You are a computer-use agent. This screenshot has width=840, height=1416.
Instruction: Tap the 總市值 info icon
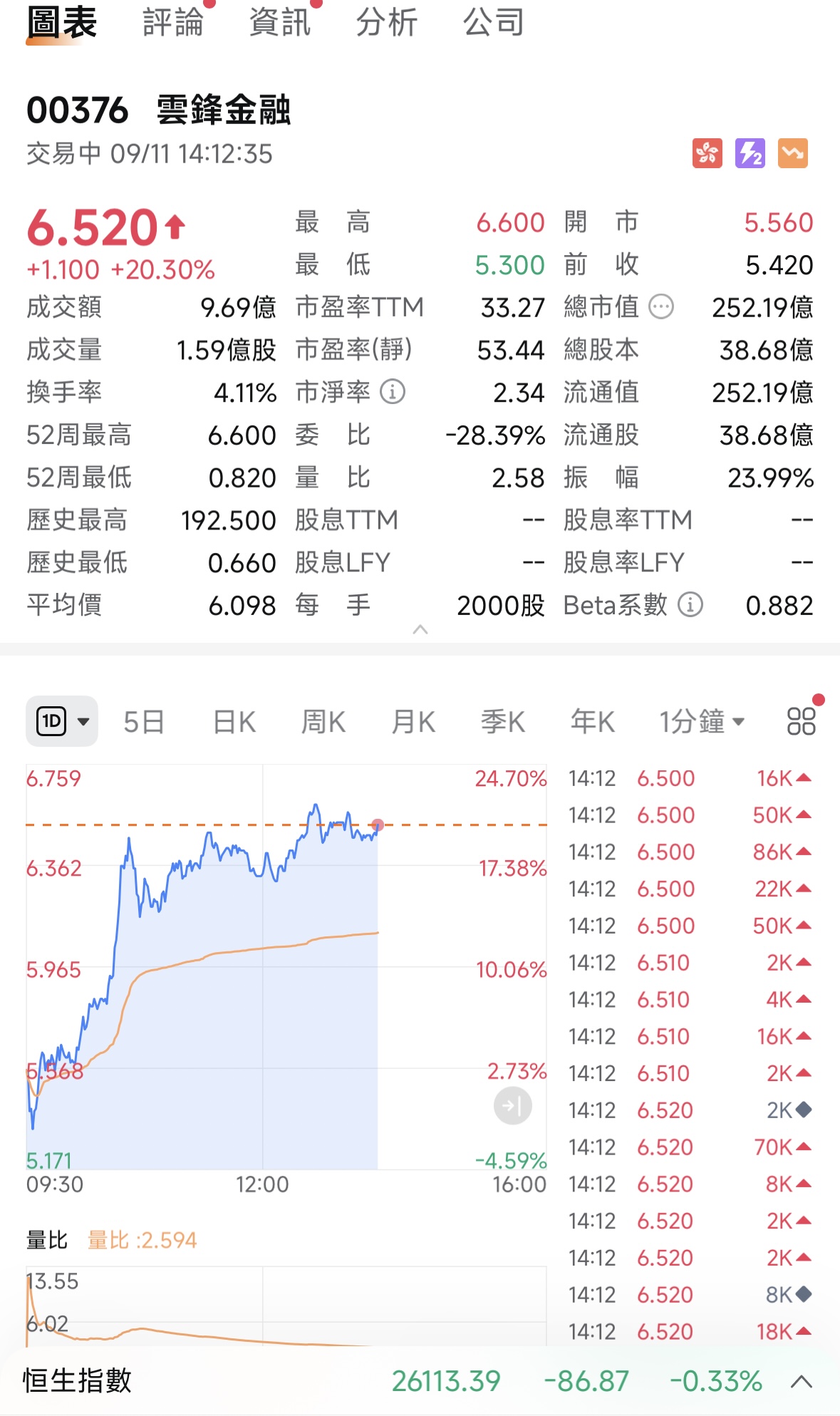659,306
